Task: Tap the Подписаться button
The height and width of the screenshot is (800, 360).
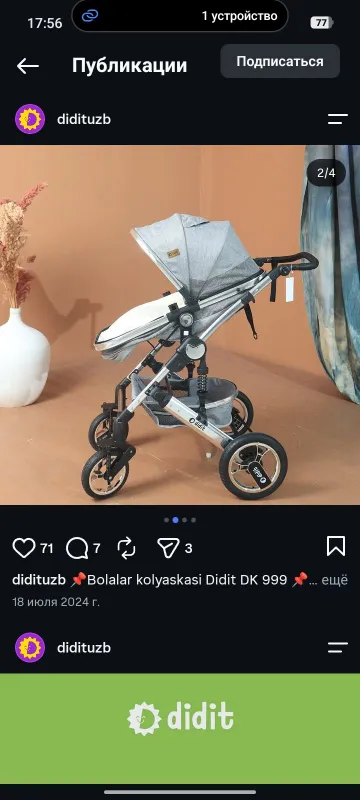Action: pos(280,61)
